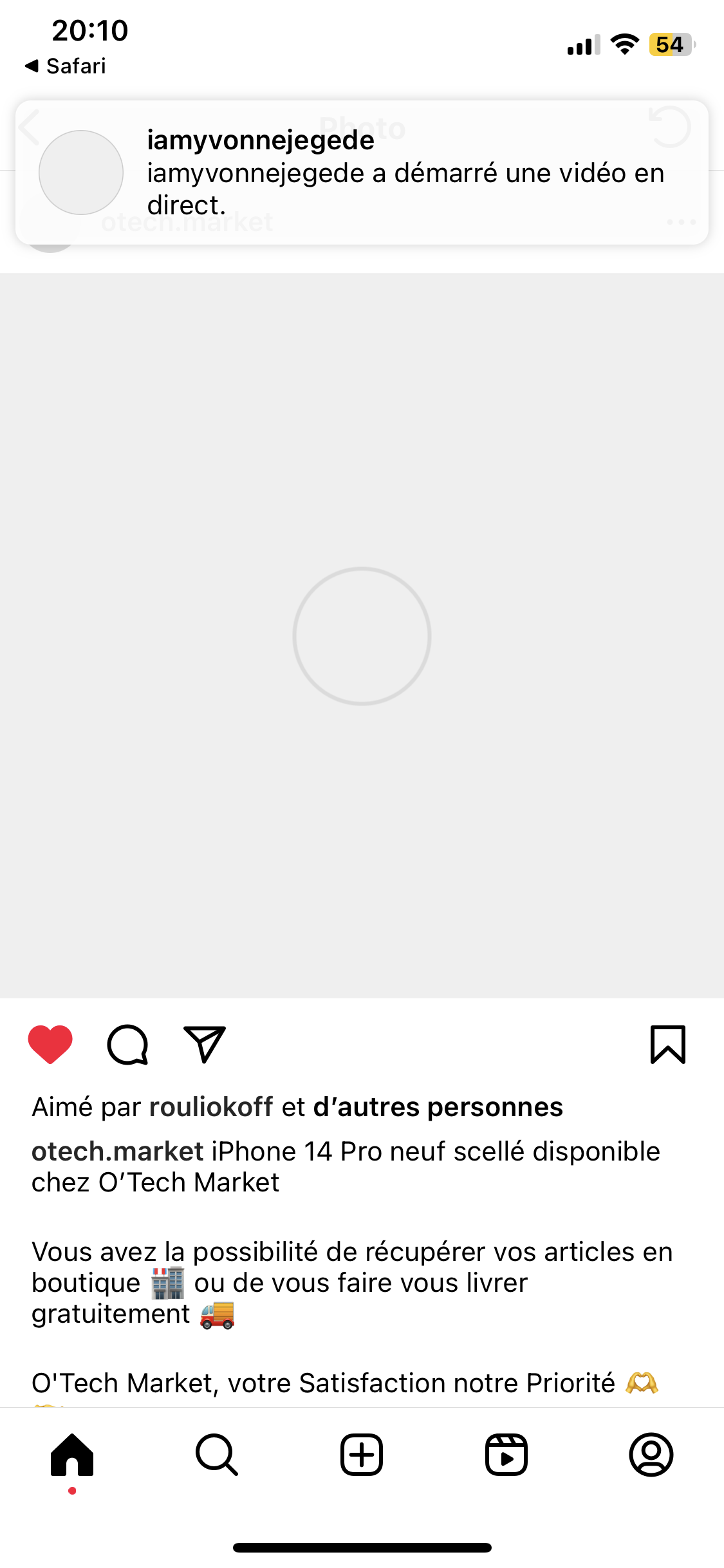Go to the Home feed tab

pyautogui.click(x=72, y=1454)
